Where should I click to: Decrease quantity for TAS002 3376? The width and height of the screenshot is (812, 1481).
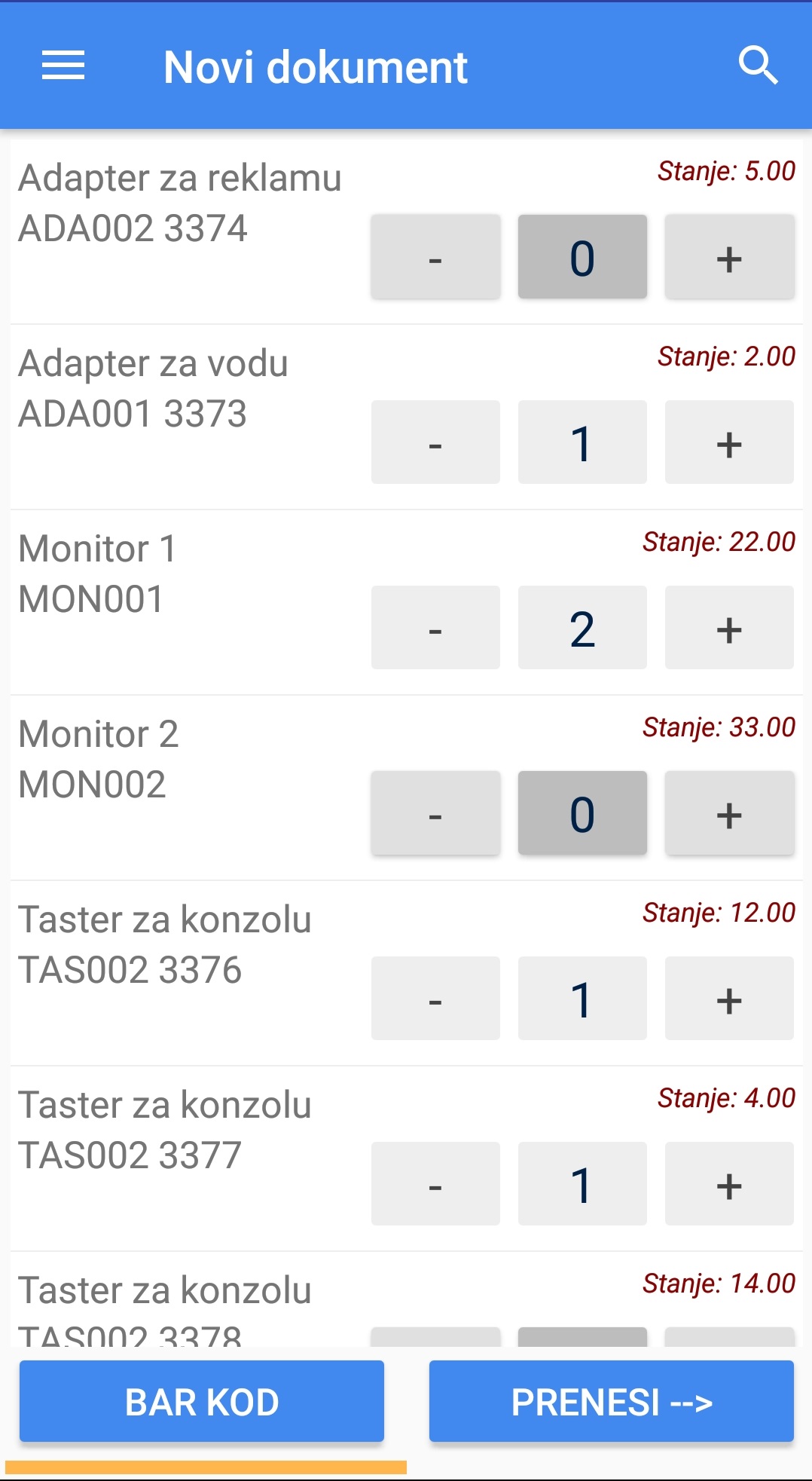(x=435, y=999)
